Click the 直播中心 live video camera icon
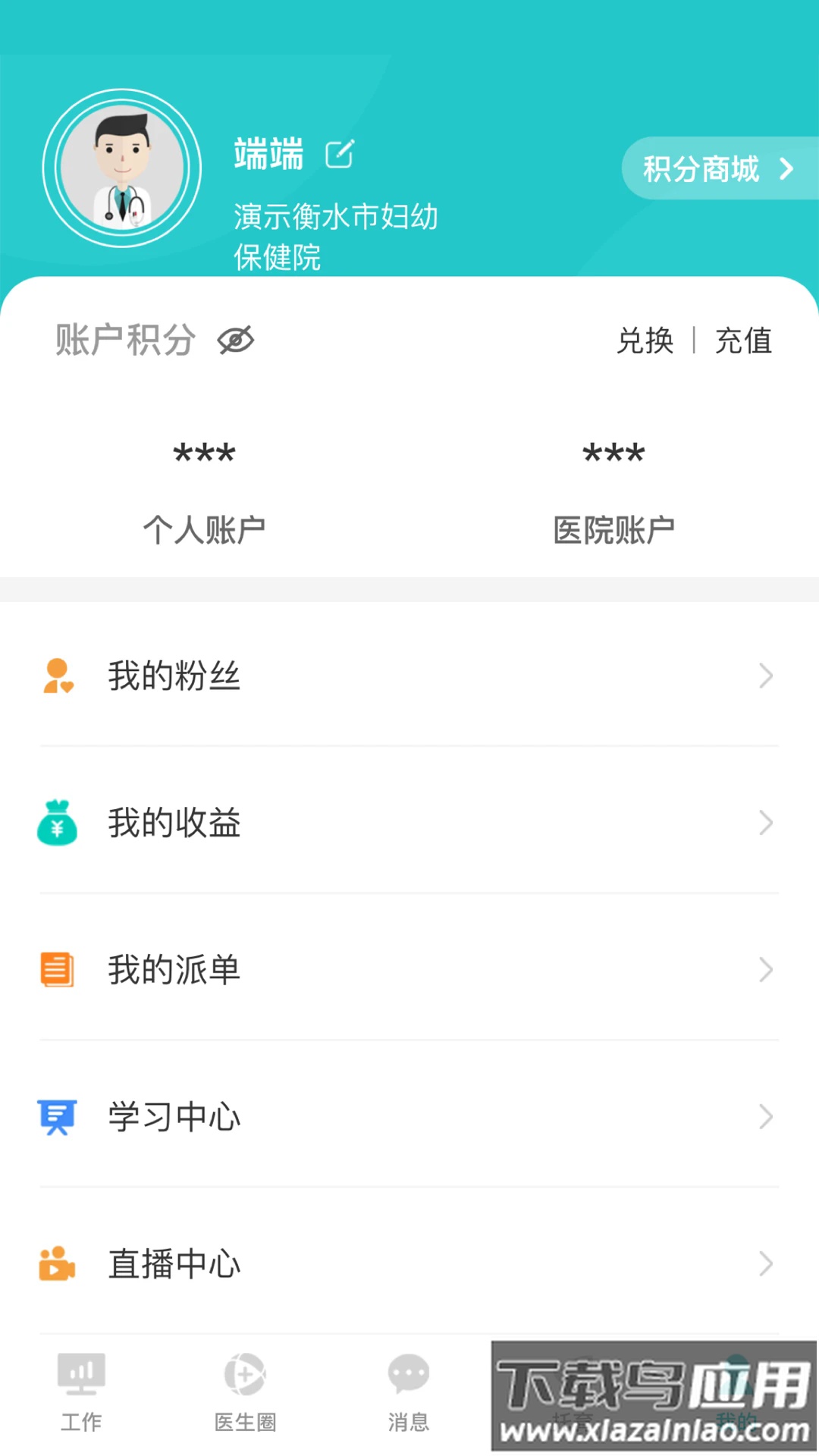 pos(57,1263)
